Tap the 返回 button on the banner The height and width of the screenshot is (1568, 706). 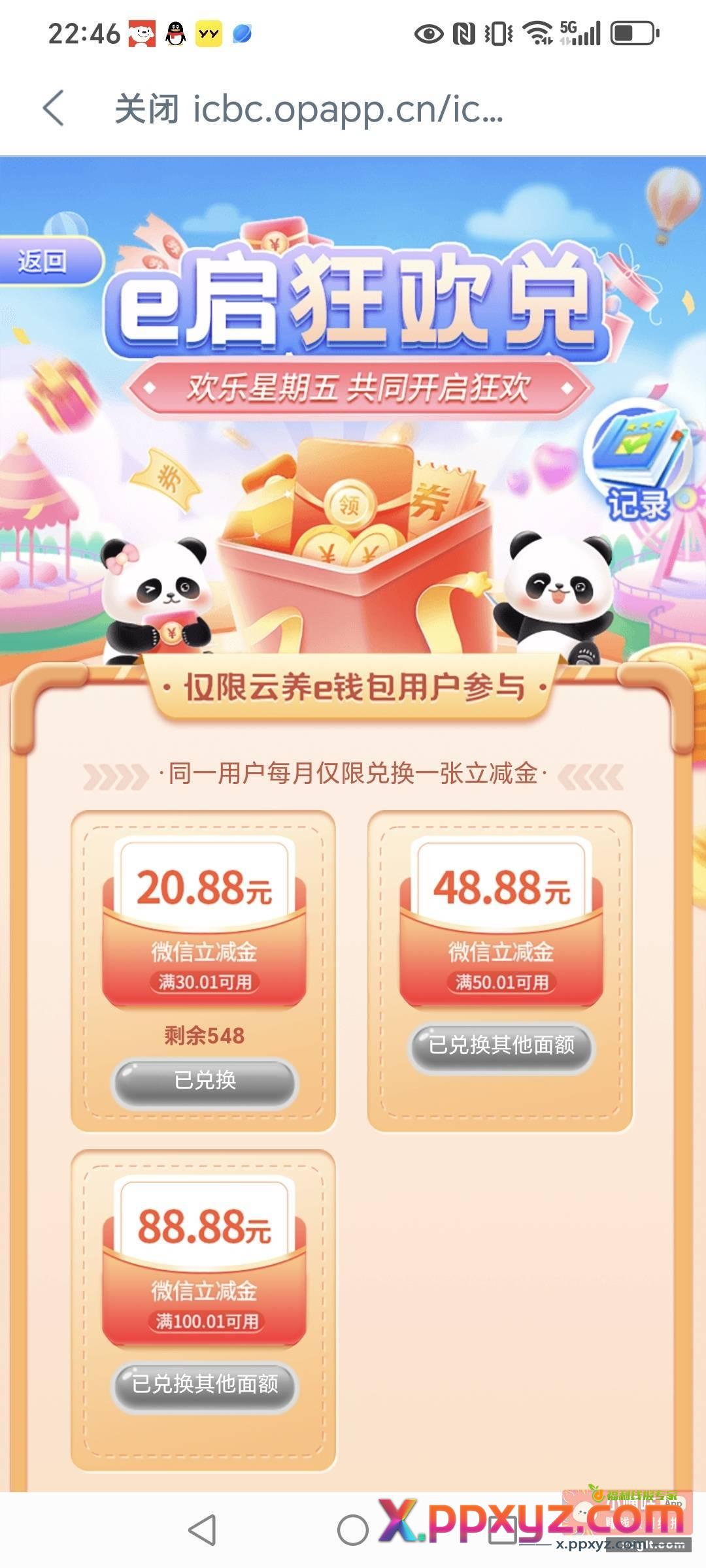point(43,261)
